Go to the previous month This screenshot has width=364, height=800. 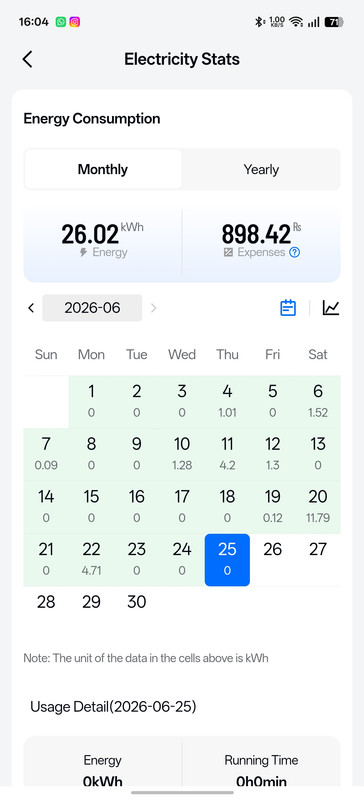31,308
